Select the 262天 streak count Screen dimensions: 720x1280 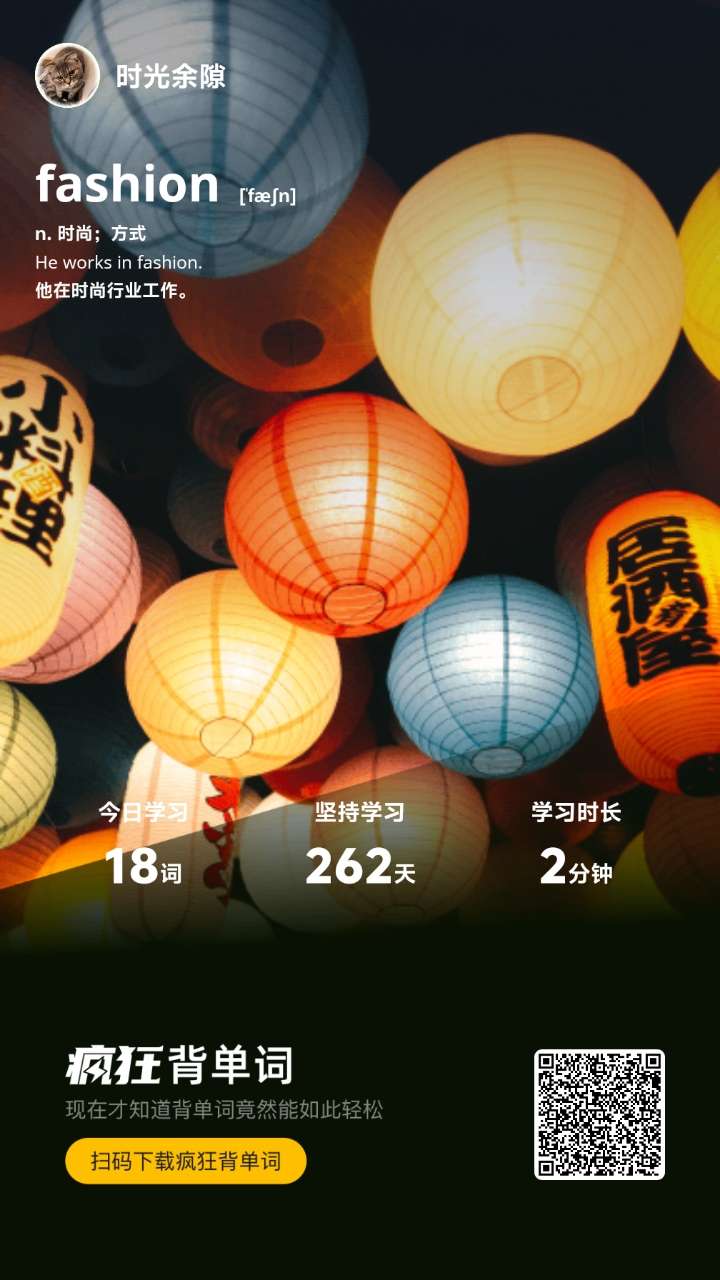360,866
